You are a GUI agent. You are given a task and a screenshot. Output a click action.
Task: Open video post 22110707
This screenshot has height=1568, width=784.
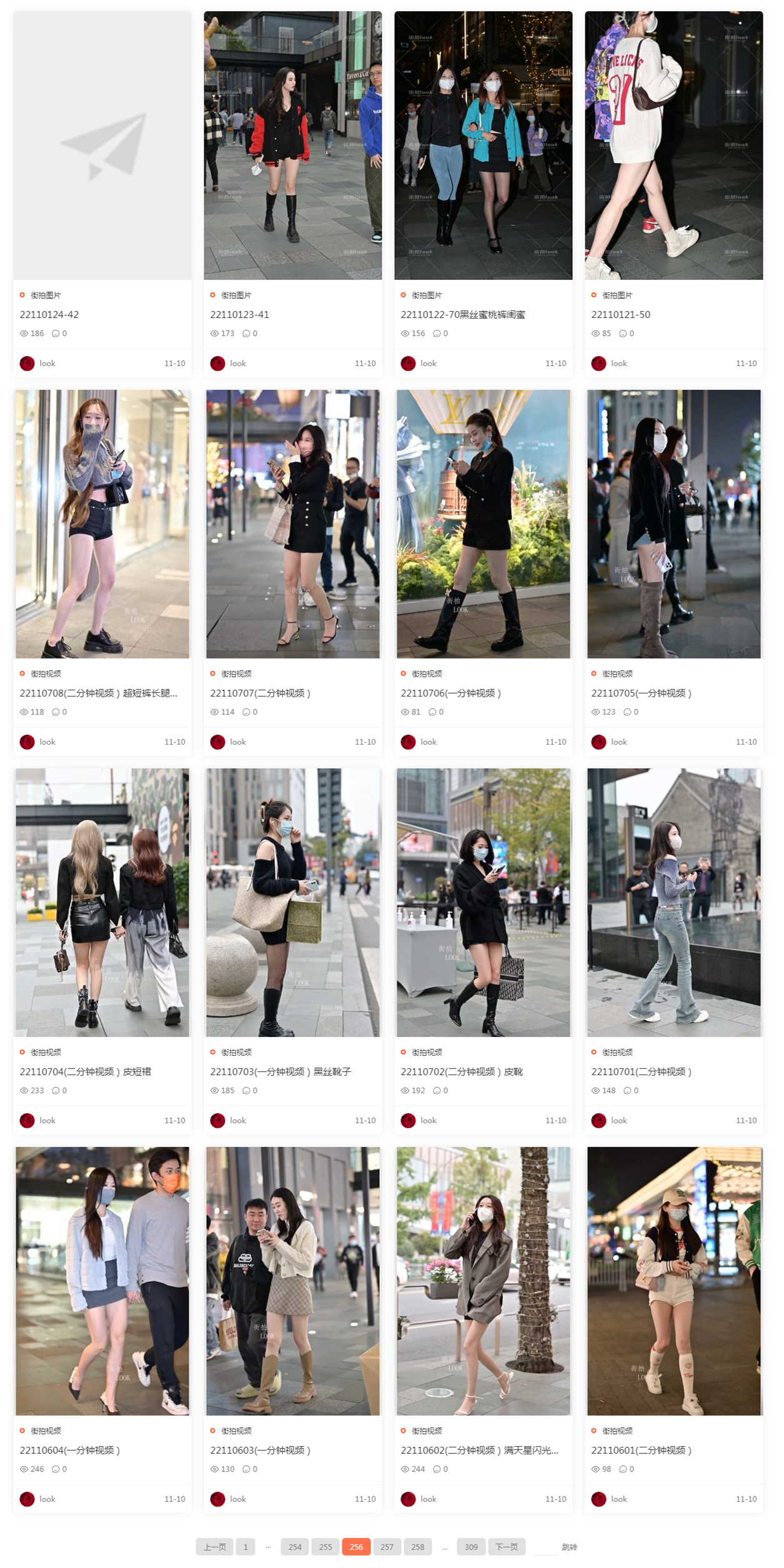click(x=260, y=693)
